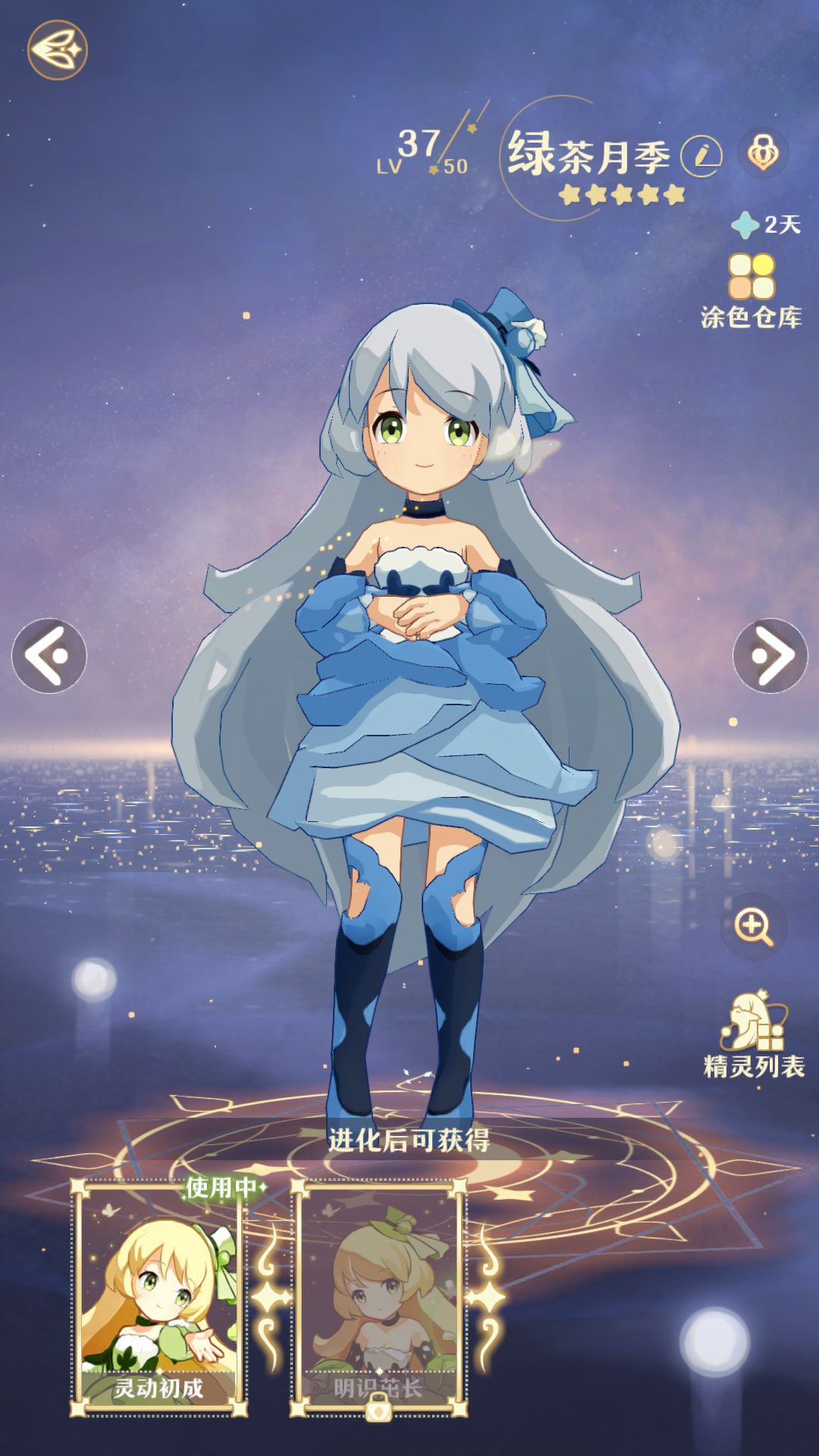This screenshot has width=819, height=1456.
Task: Show the next sprite with right arrow
Action: pos(770,656)
